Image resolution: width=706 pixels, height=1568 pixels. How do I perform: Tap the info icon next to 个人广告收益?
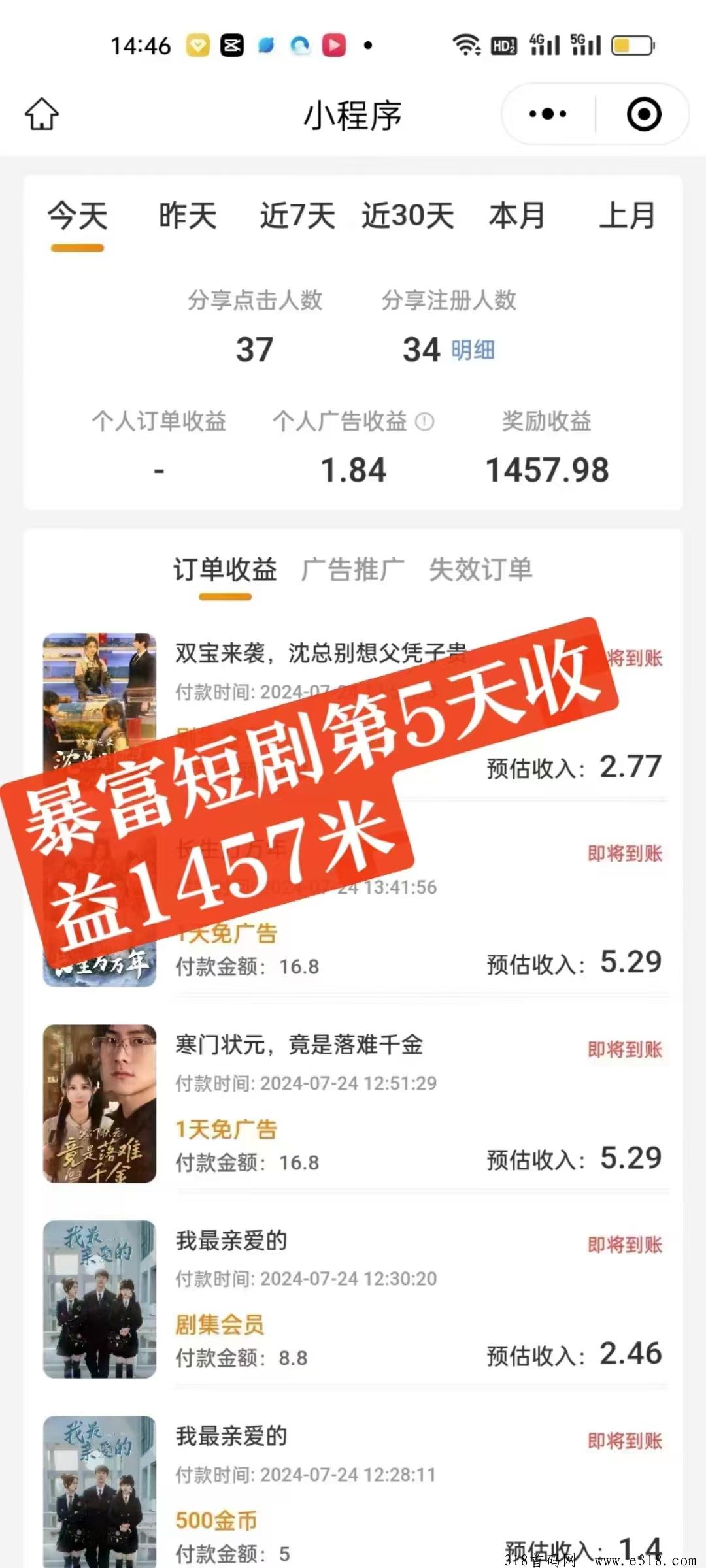[424, 421]
